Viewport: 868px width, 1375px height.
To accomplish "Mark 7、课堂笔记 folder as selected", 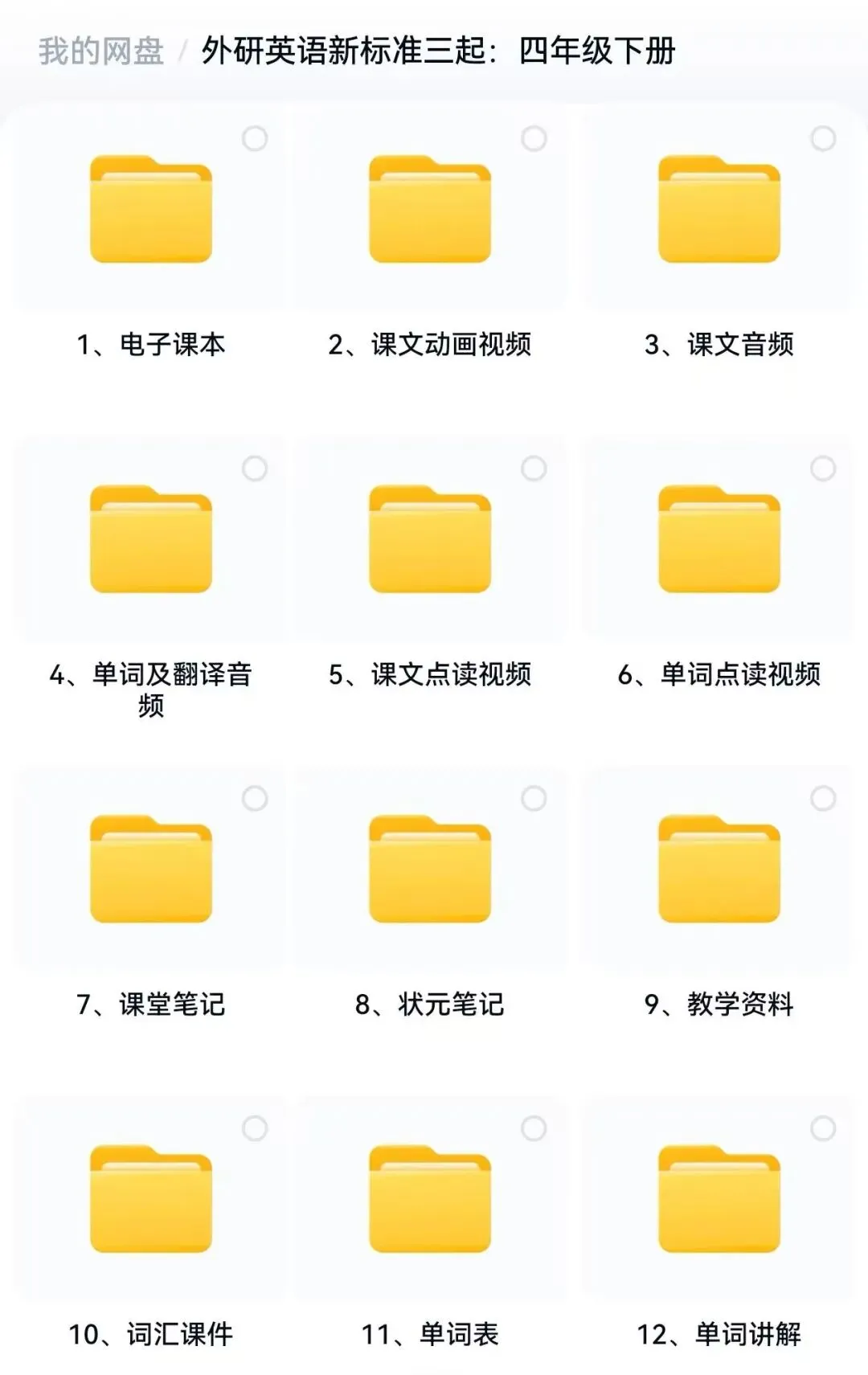I will [255, 798].
